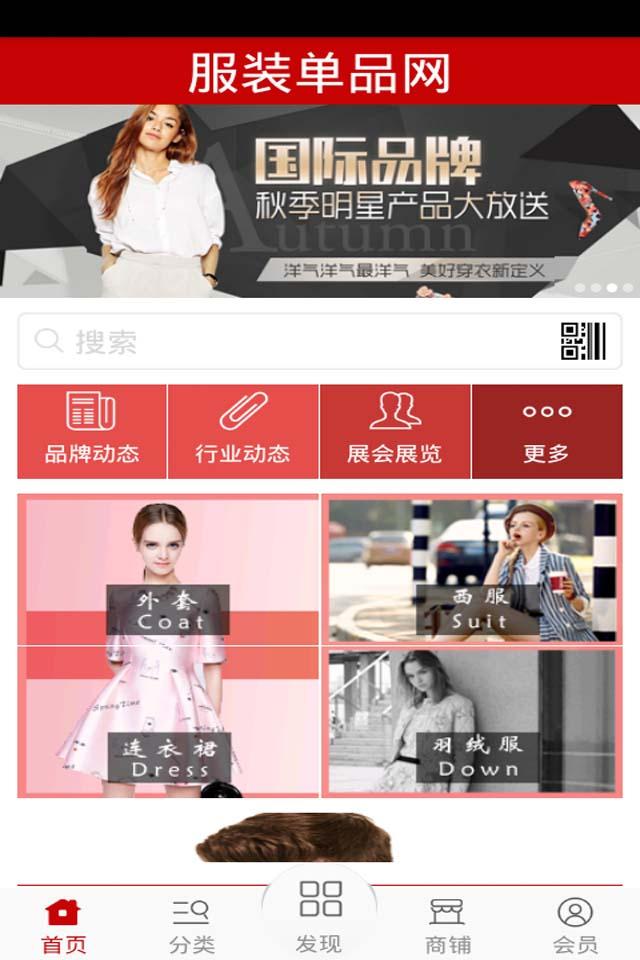Viewport: 640px width, 960px height.
Task: Tap the 搜索 search field
Action: [290, 342]
